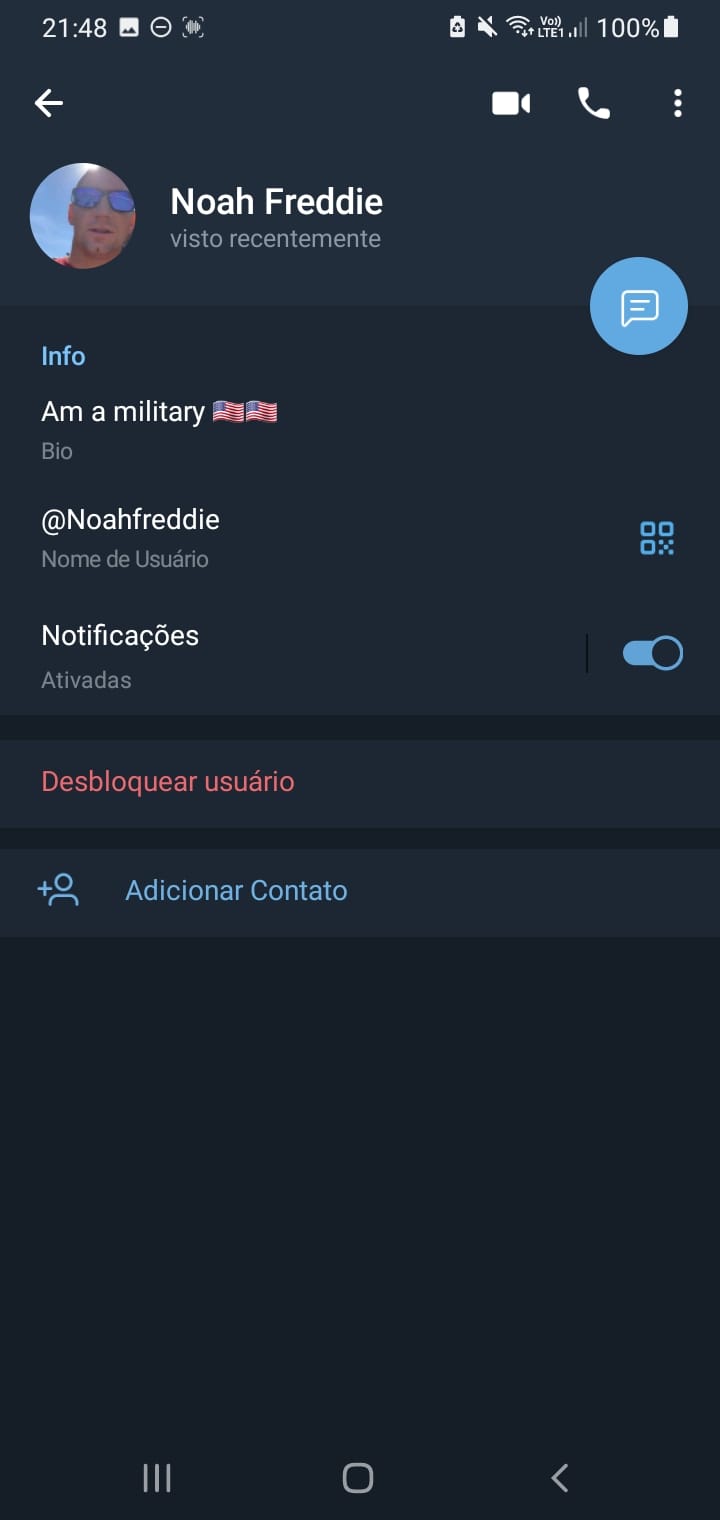Open recent apps from the navigation bar
Screen dimensions: 720x1520
[157, 1477]
